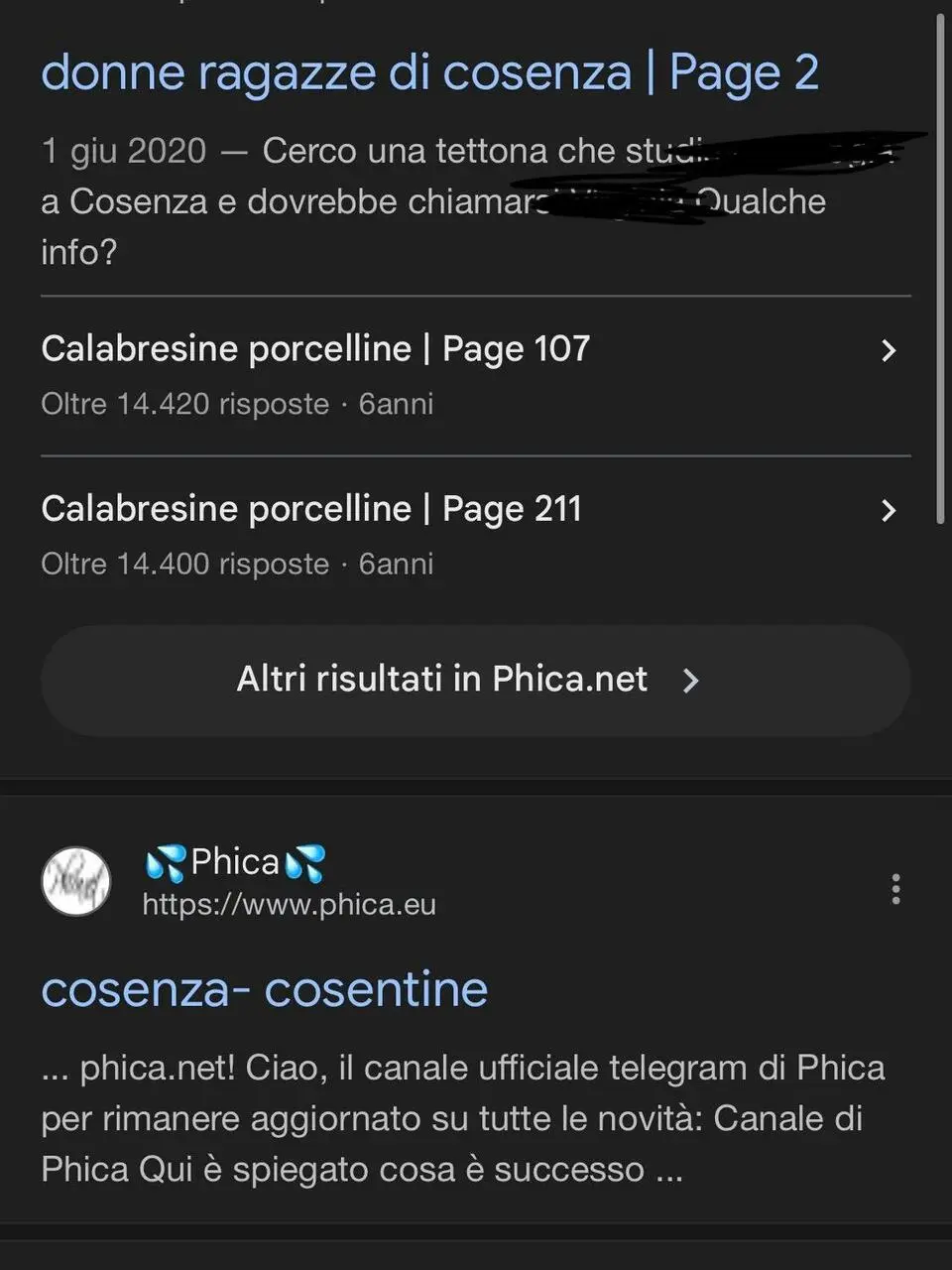
Task: Visit the https://www.phica.eu URL
Action: coord(289,904)
